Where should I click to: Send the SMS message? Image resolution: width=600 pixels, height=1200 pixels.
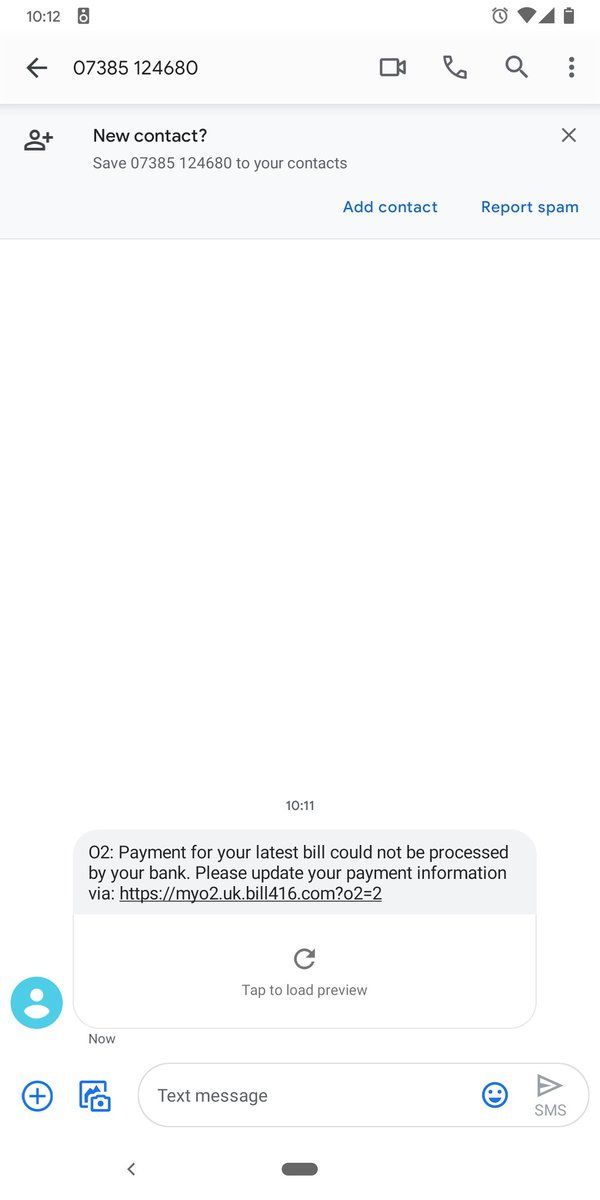click(x=550, y=1094)
